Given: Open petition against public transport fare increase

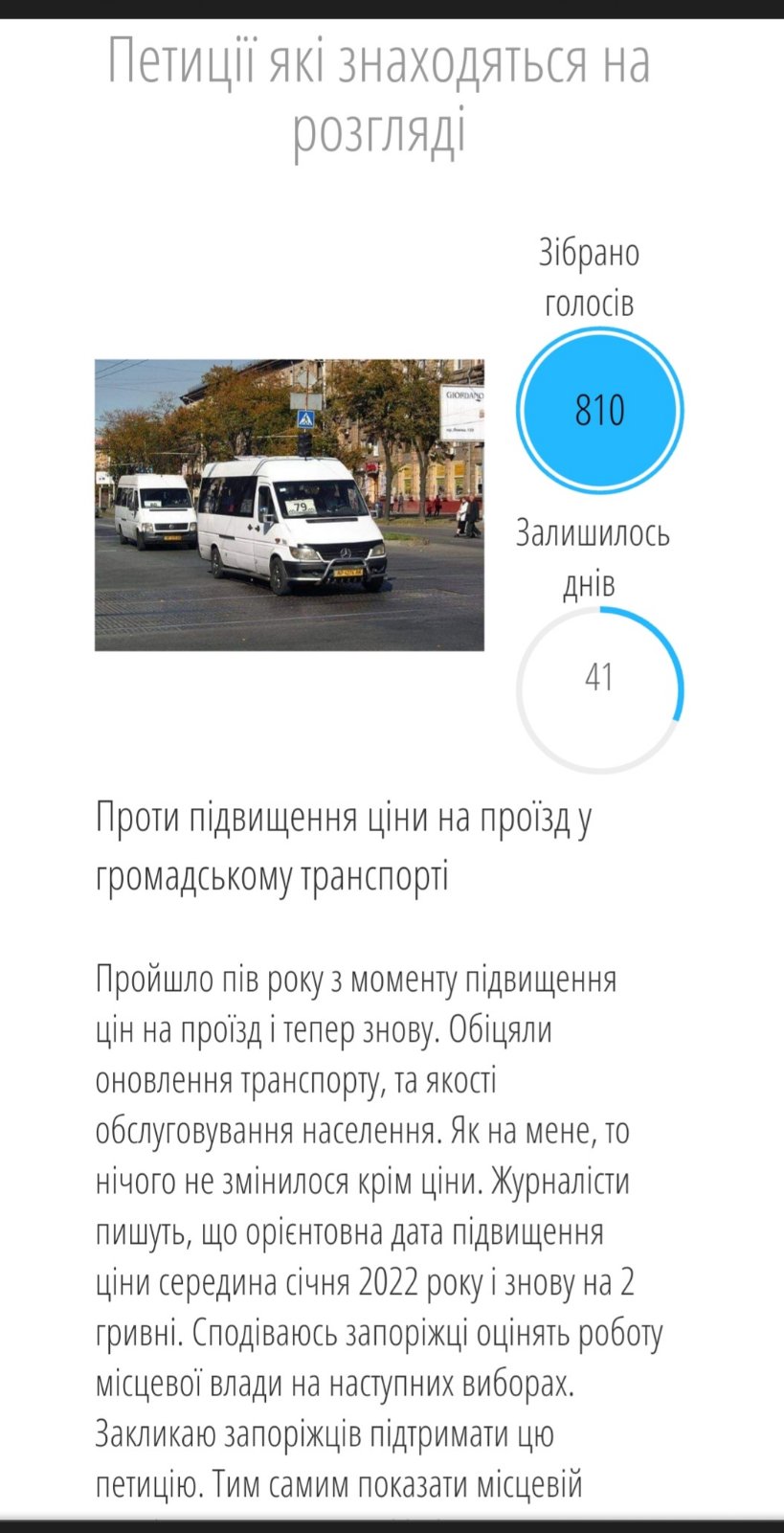Looking at the screenshot, I should (x=343, y=847).
